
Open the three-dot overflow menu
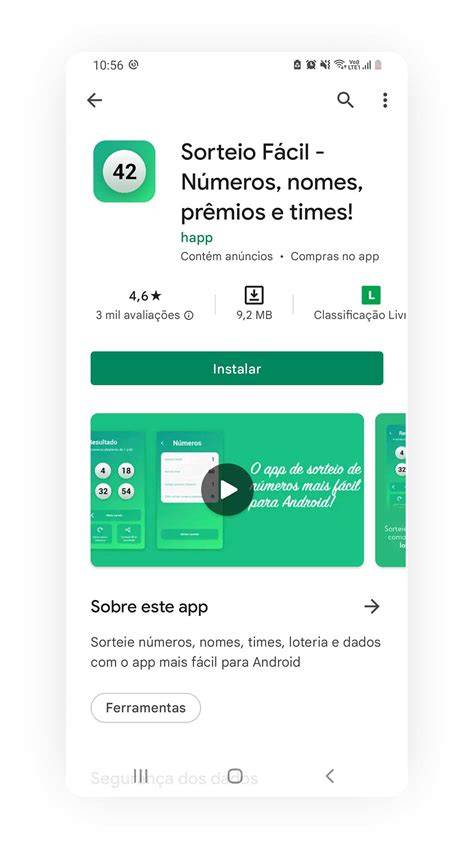(385, 100)
